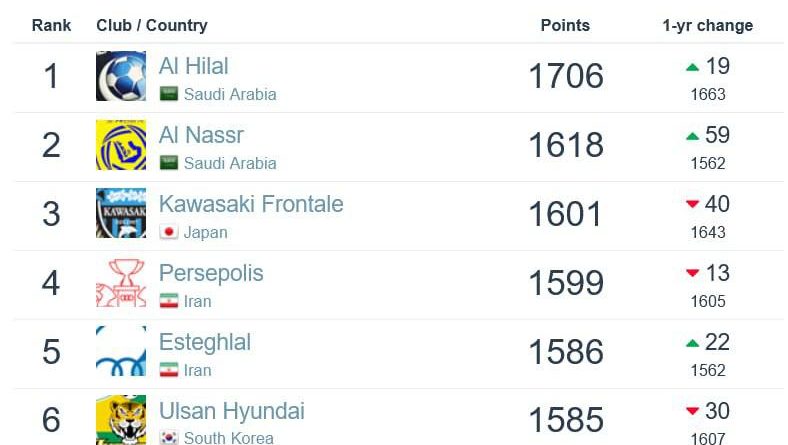Open the Al Nassr club page
The height and width of the screenshot is (445, 788).
tap(201, 136)
